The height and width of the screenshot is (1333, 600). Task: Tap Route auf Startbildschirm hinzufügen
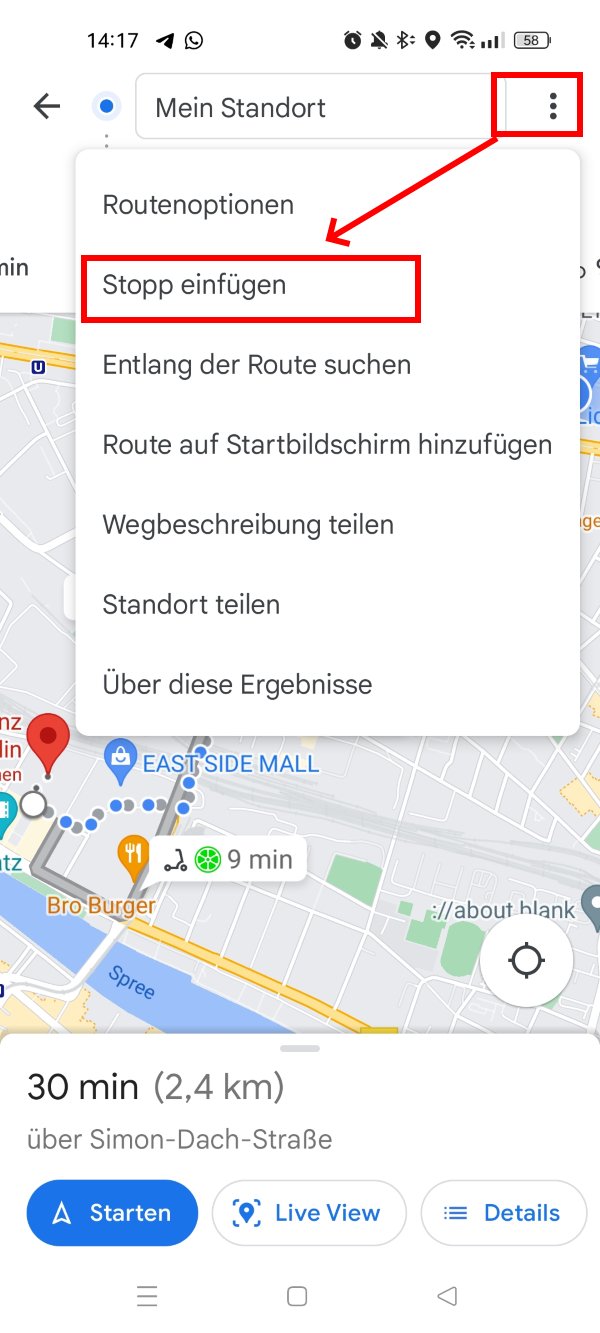(328, 445)
